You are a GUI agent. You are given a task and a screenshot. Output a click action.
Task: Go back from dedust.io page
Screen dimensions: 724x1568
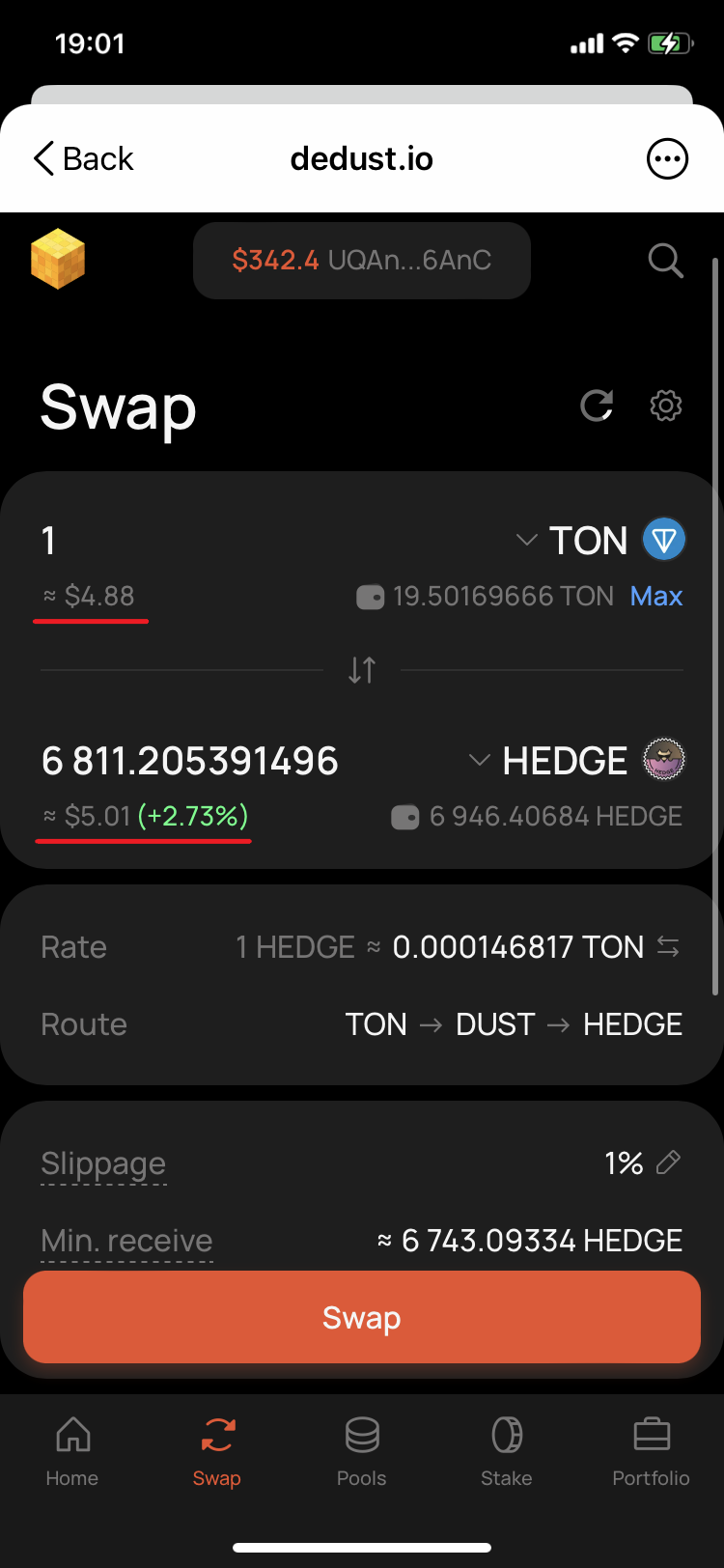83,159
